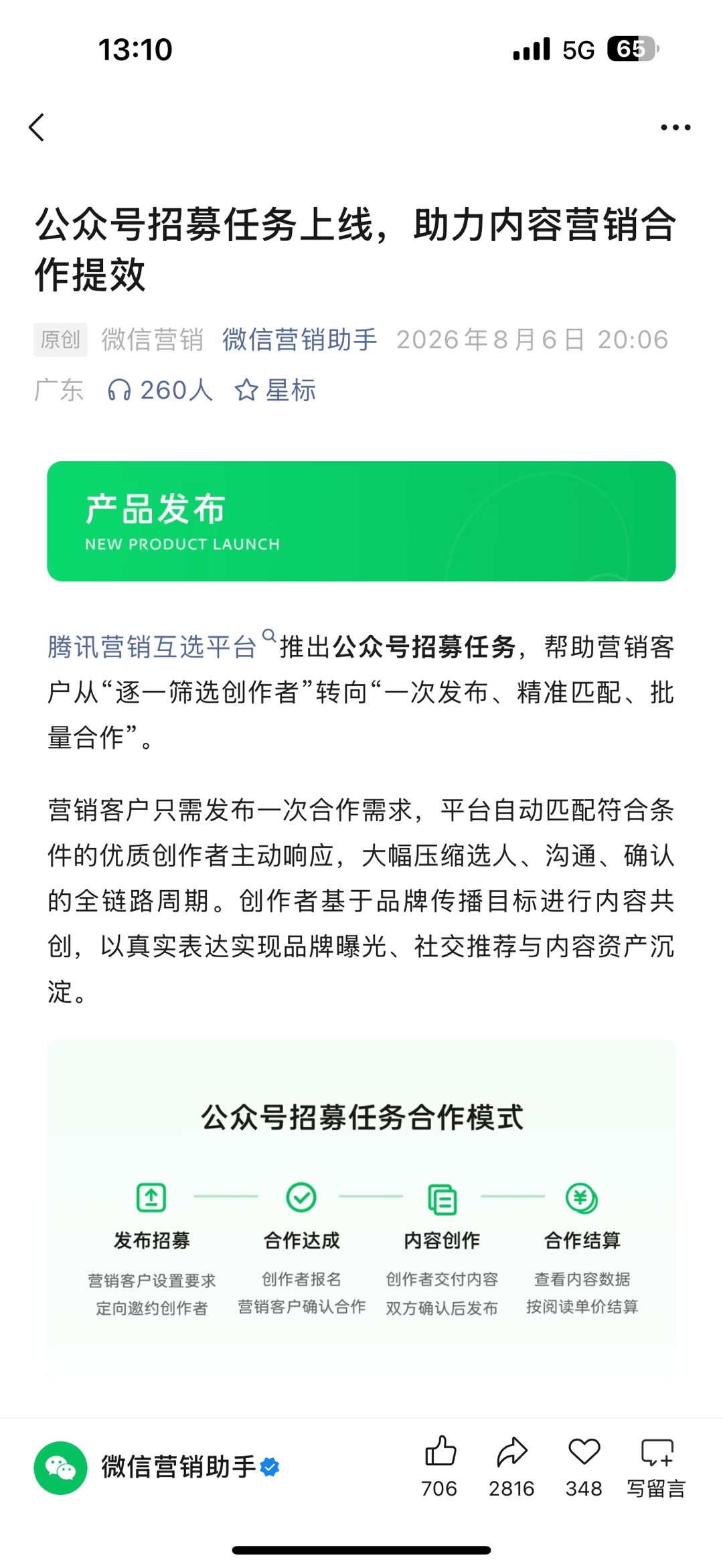Open the three-dot overflow menu
Image resolution: width=723 pixels, height=1568 pixels.
pos(675,127)
